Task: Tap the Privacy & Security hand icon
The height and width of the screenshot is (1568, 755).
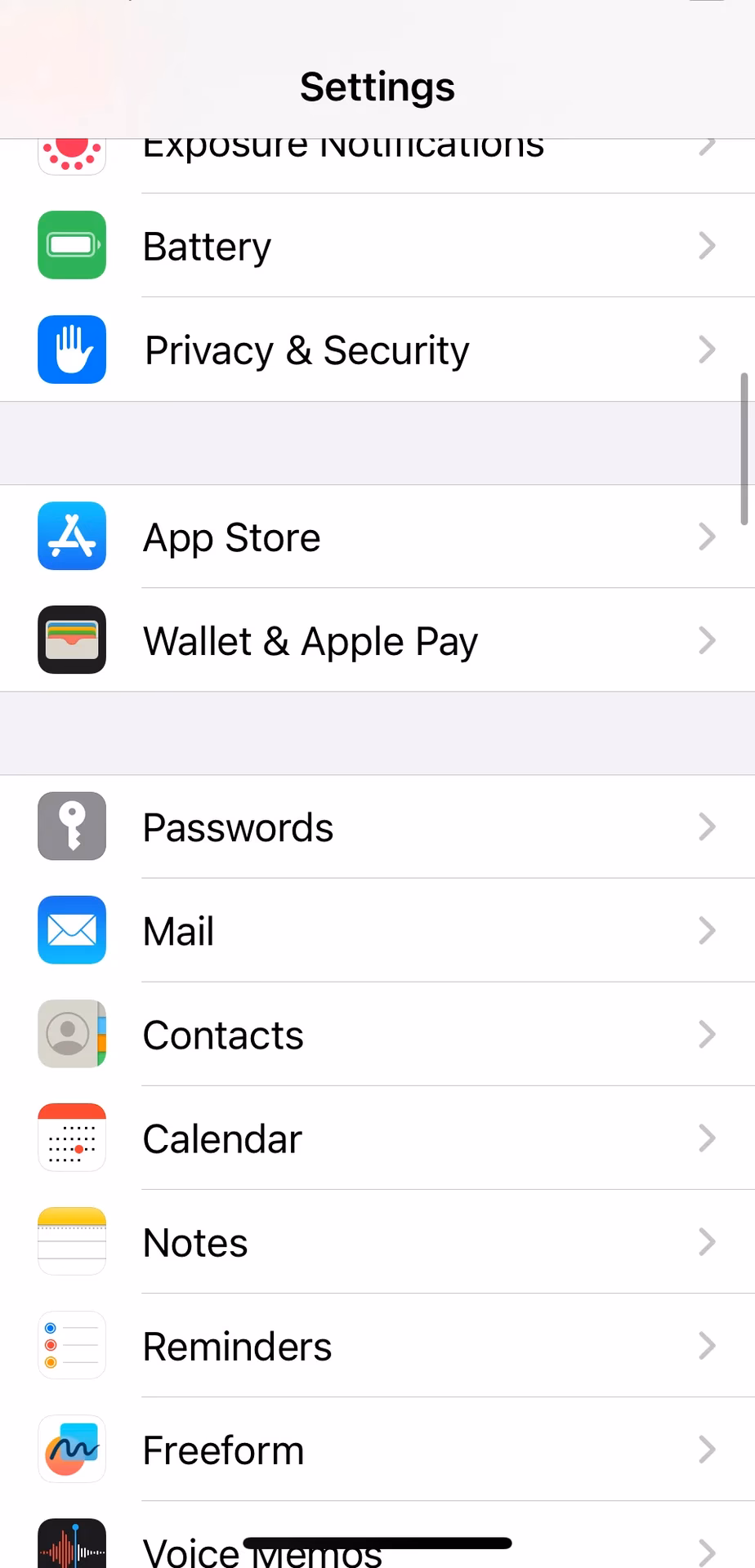Action: 72,350
